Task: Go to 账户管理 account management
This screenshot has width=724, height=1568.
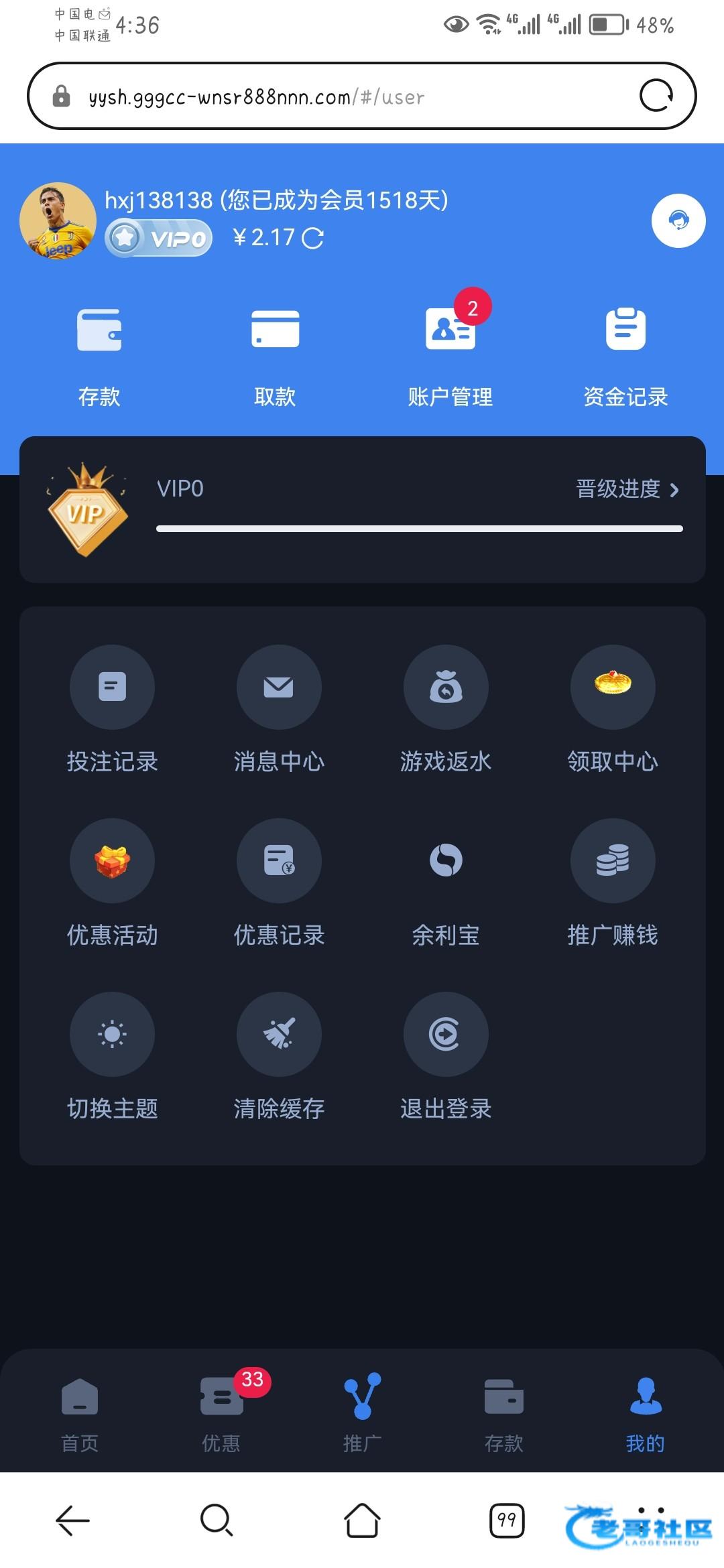Action: [x=450, y=356]
